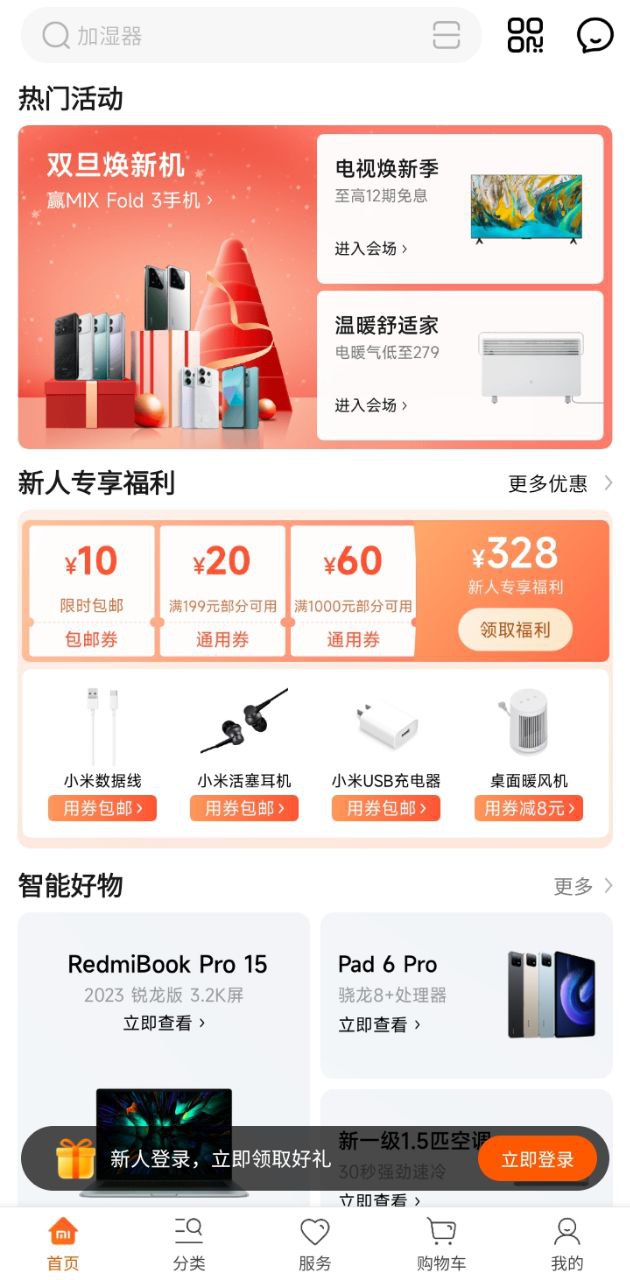630x1280 pixels.
Task: Tap the 领取福利 button
Action: [515, 630]
